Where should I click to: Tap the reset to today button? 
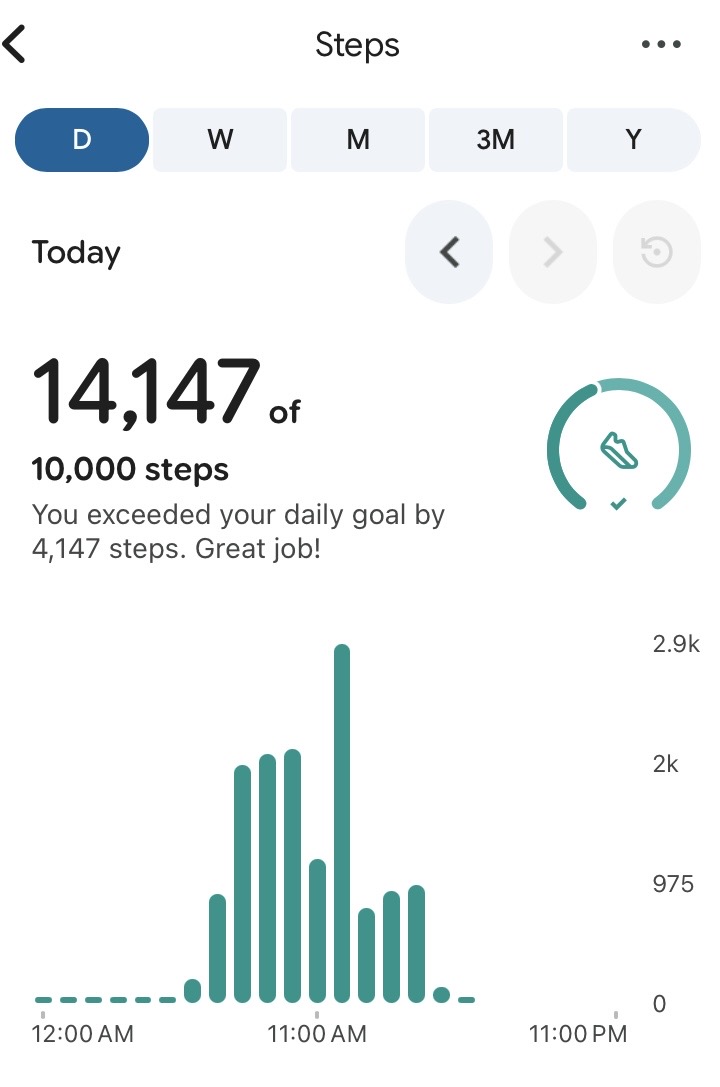pos(657,252)
